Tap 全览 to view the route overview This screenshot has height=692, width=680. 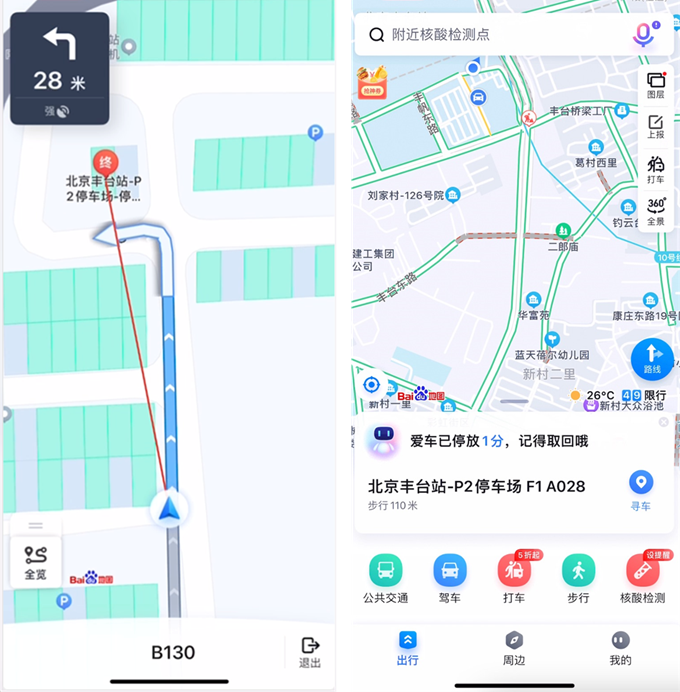(35, 562)
